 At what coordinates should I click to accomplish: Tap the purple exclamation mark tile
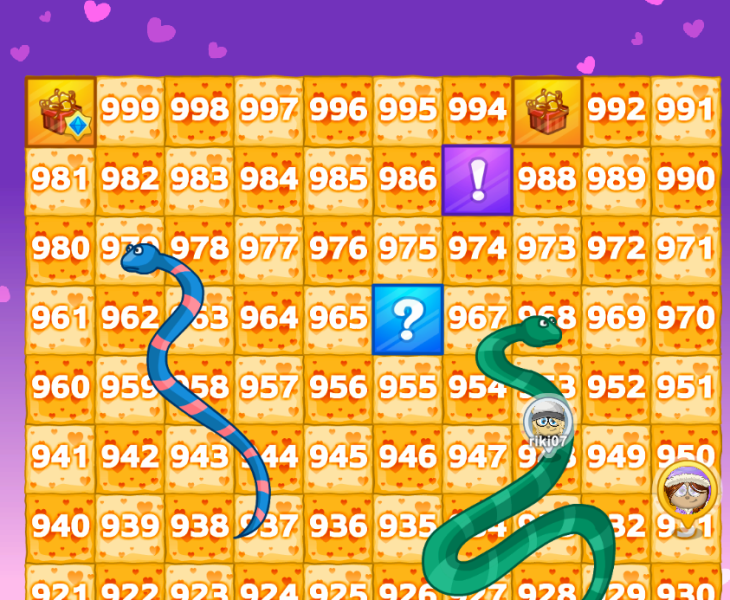[x=477, y=180]
